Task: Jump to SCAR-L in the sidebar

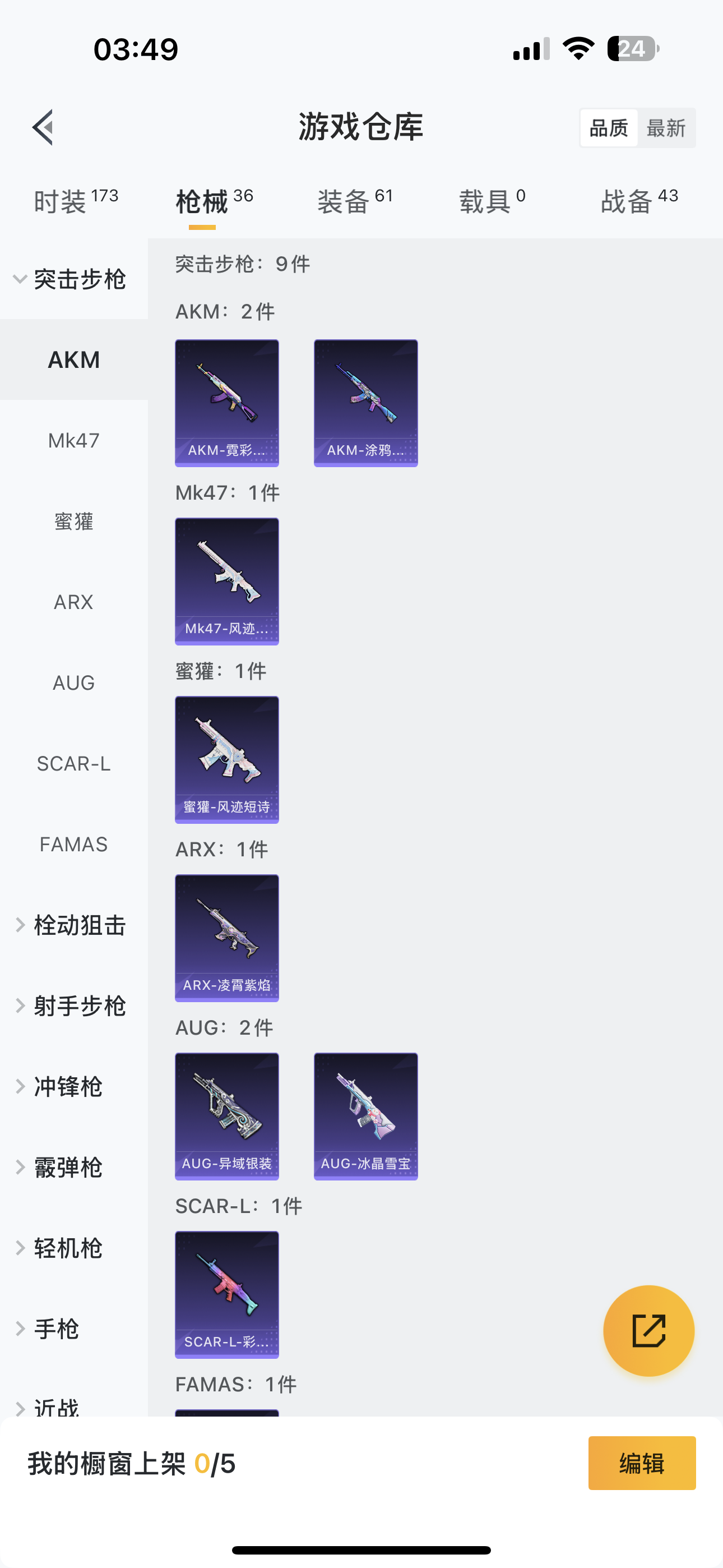Action: tap(73, 763)
